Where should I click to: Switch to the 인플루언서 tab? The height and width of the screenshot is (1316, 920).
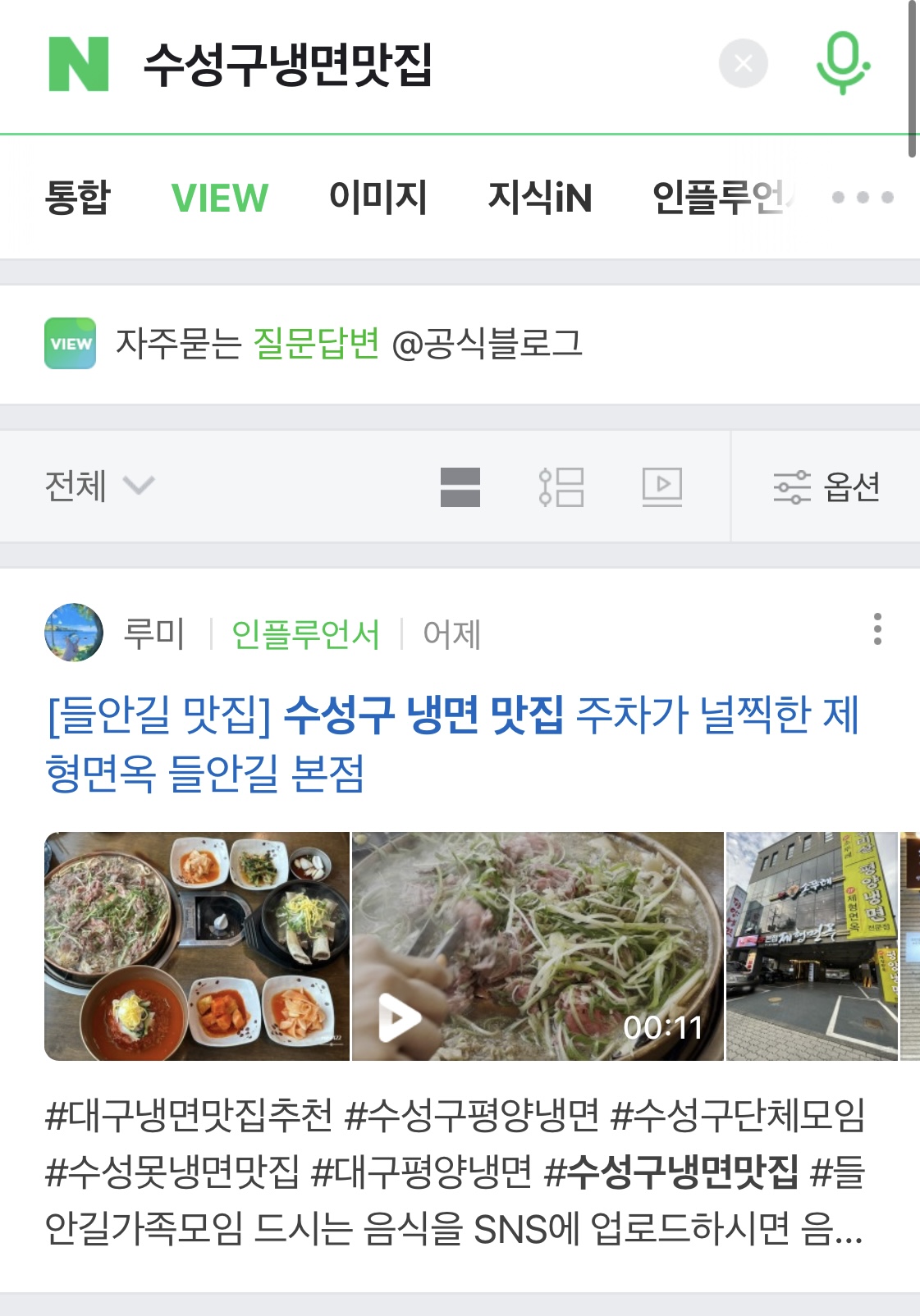point(721,198)
